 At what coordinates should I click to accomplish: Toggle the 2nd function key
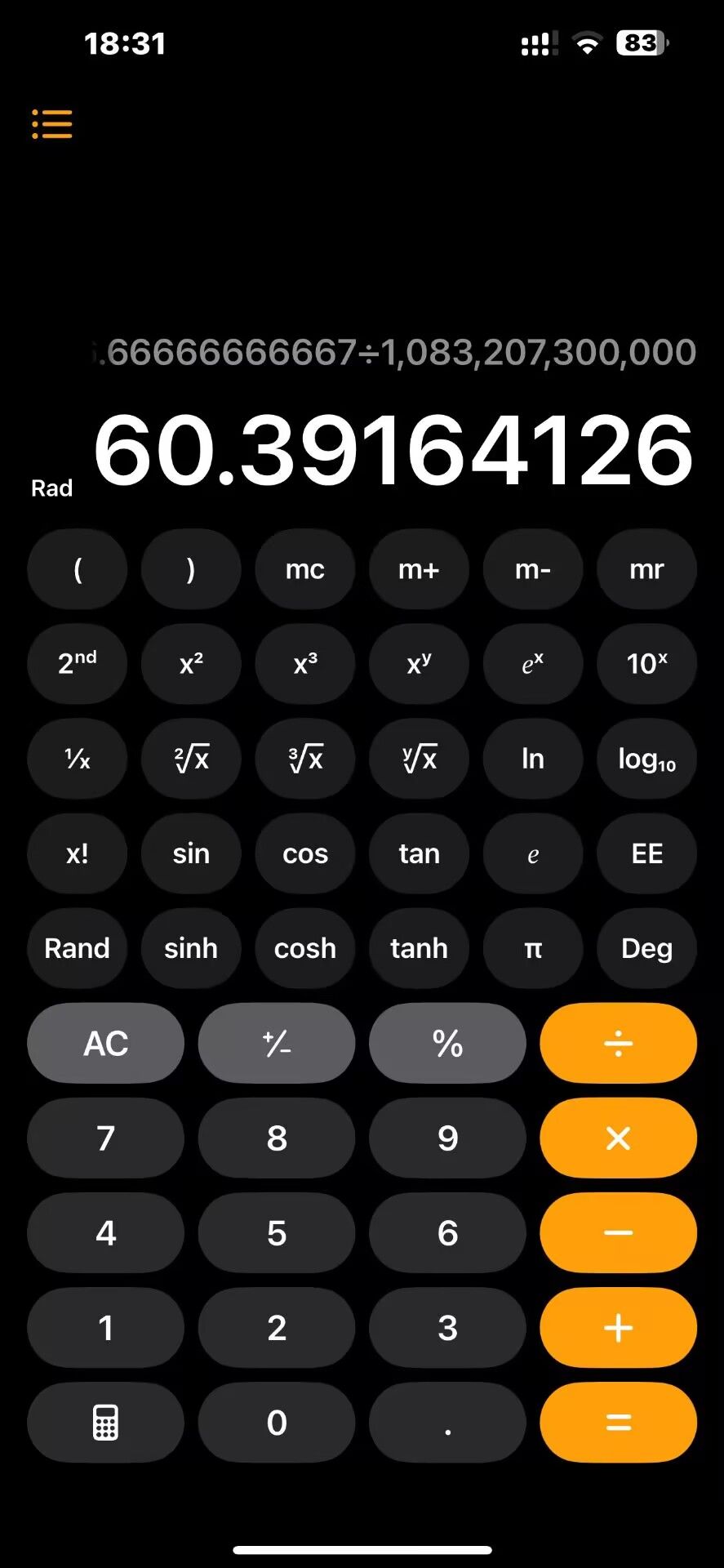[x=77, y=663]
